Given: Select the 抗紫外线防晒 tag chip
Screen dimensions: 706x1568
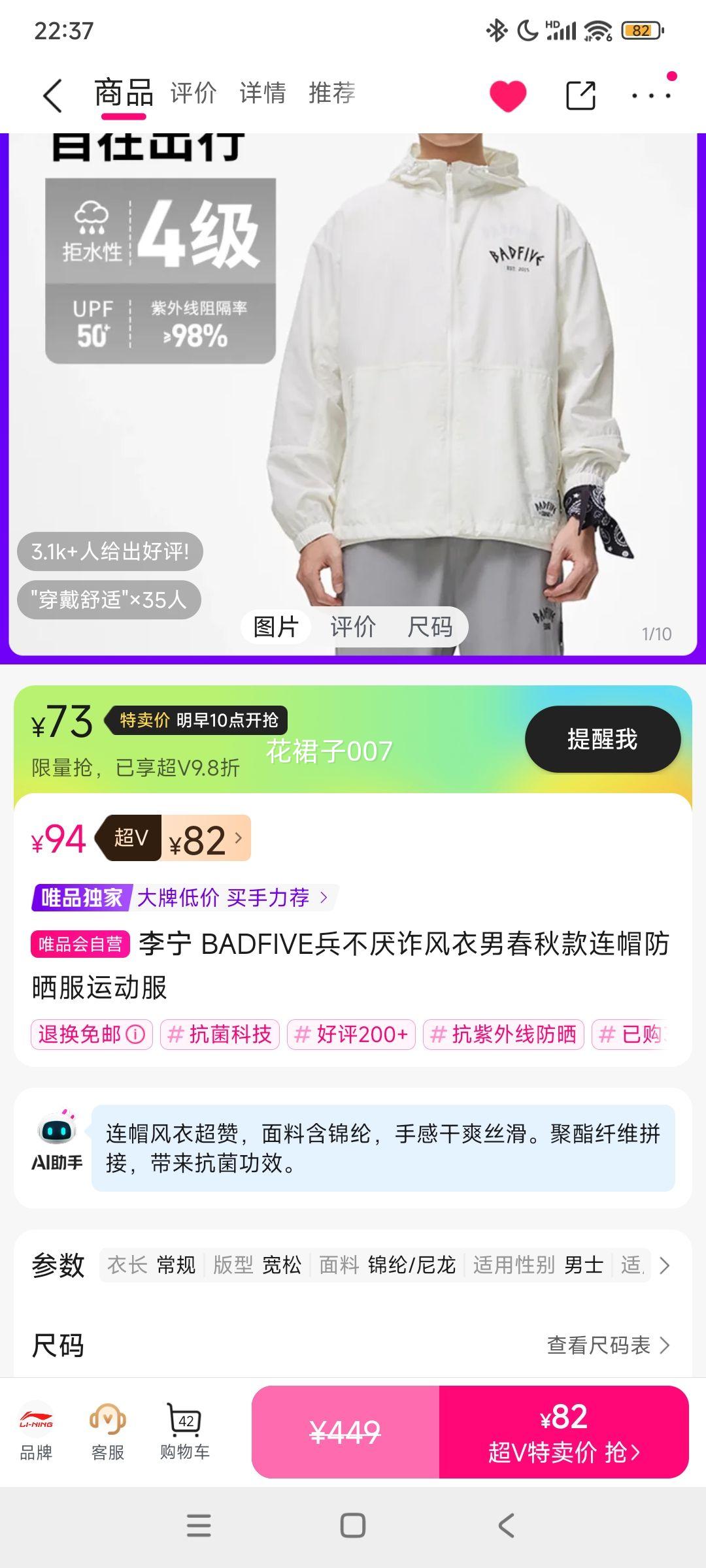Looking at the screenshot, I should tap(503, 1034).
